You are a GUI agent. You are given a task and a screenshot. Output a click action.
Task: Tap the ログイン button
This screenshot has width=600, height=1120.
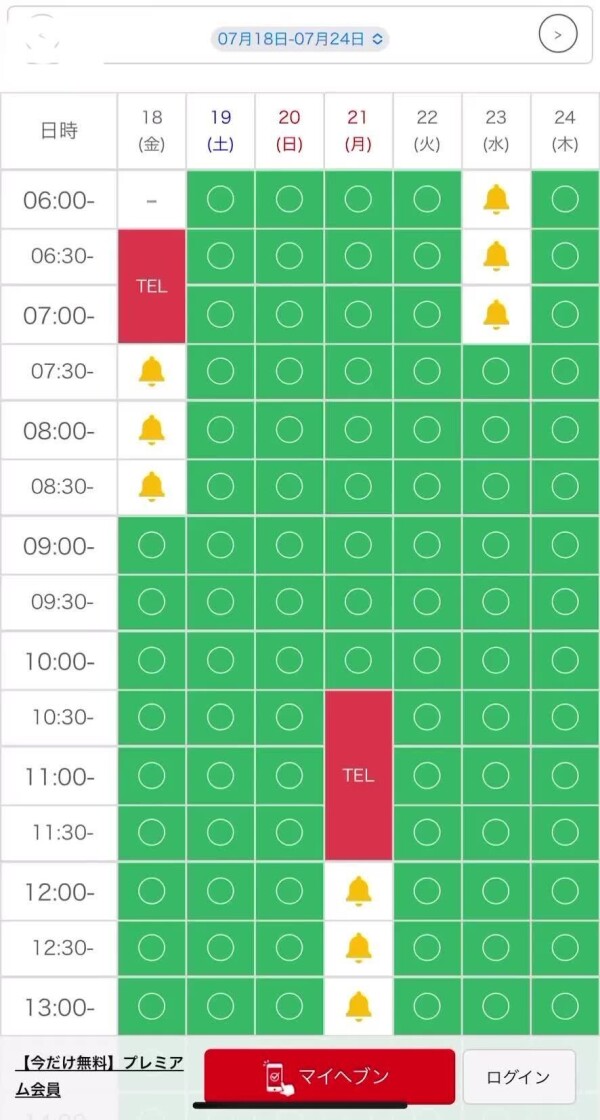click(519, 1077)
